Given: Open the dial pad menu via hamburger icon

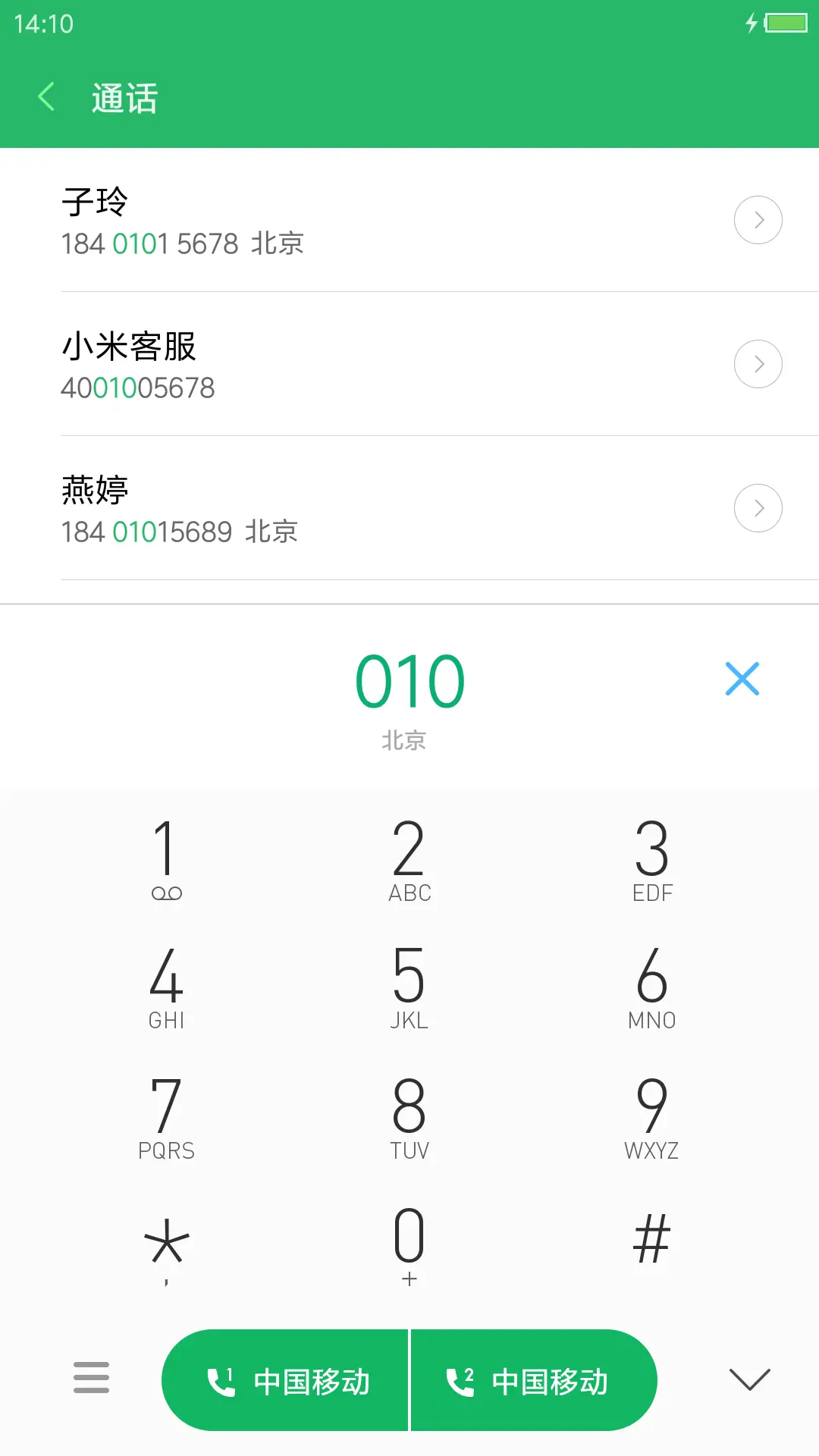Looking at the screenshot, I should click(90, 1380).
